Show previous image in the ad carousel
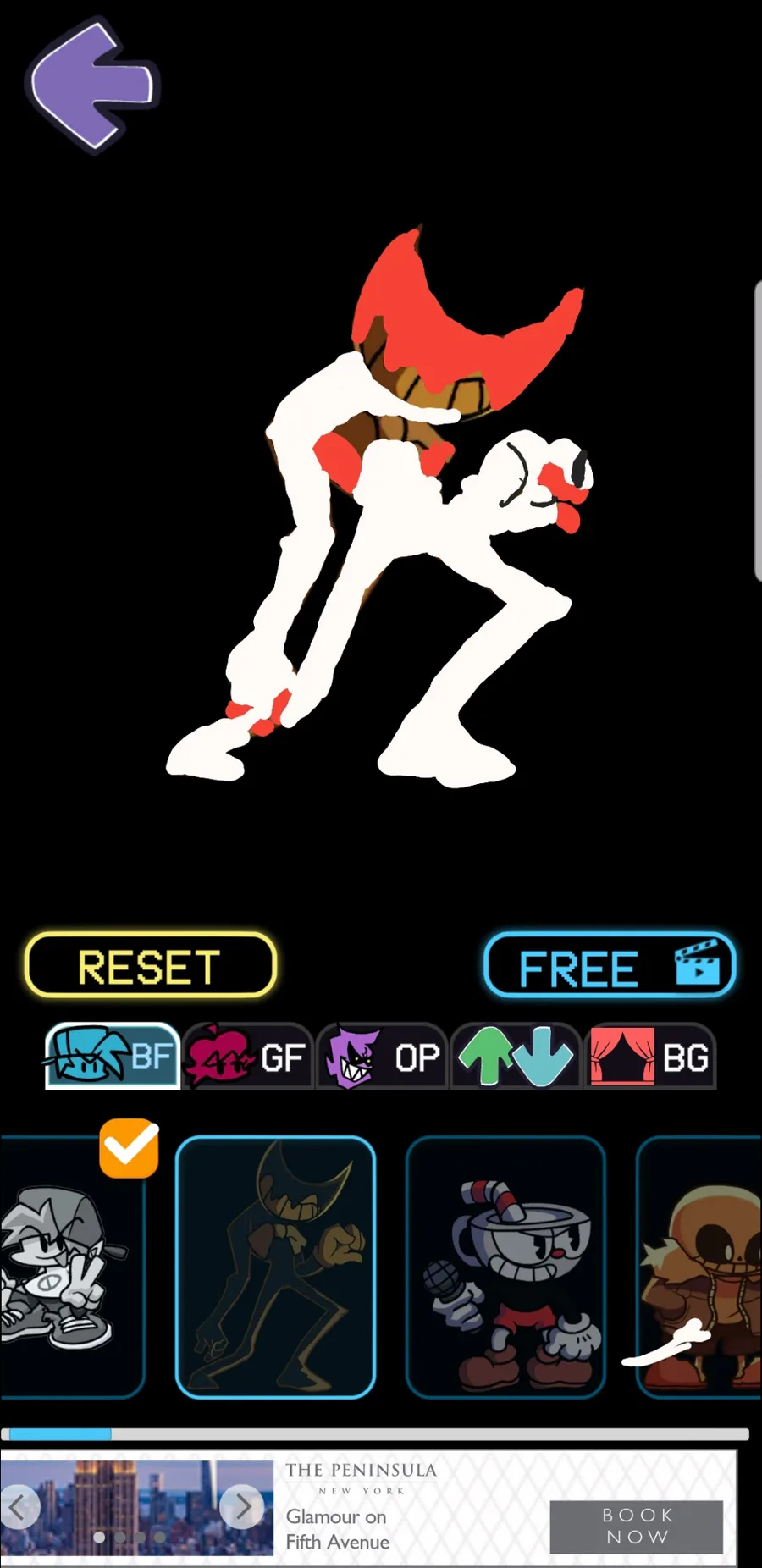 click(19, 1507)
